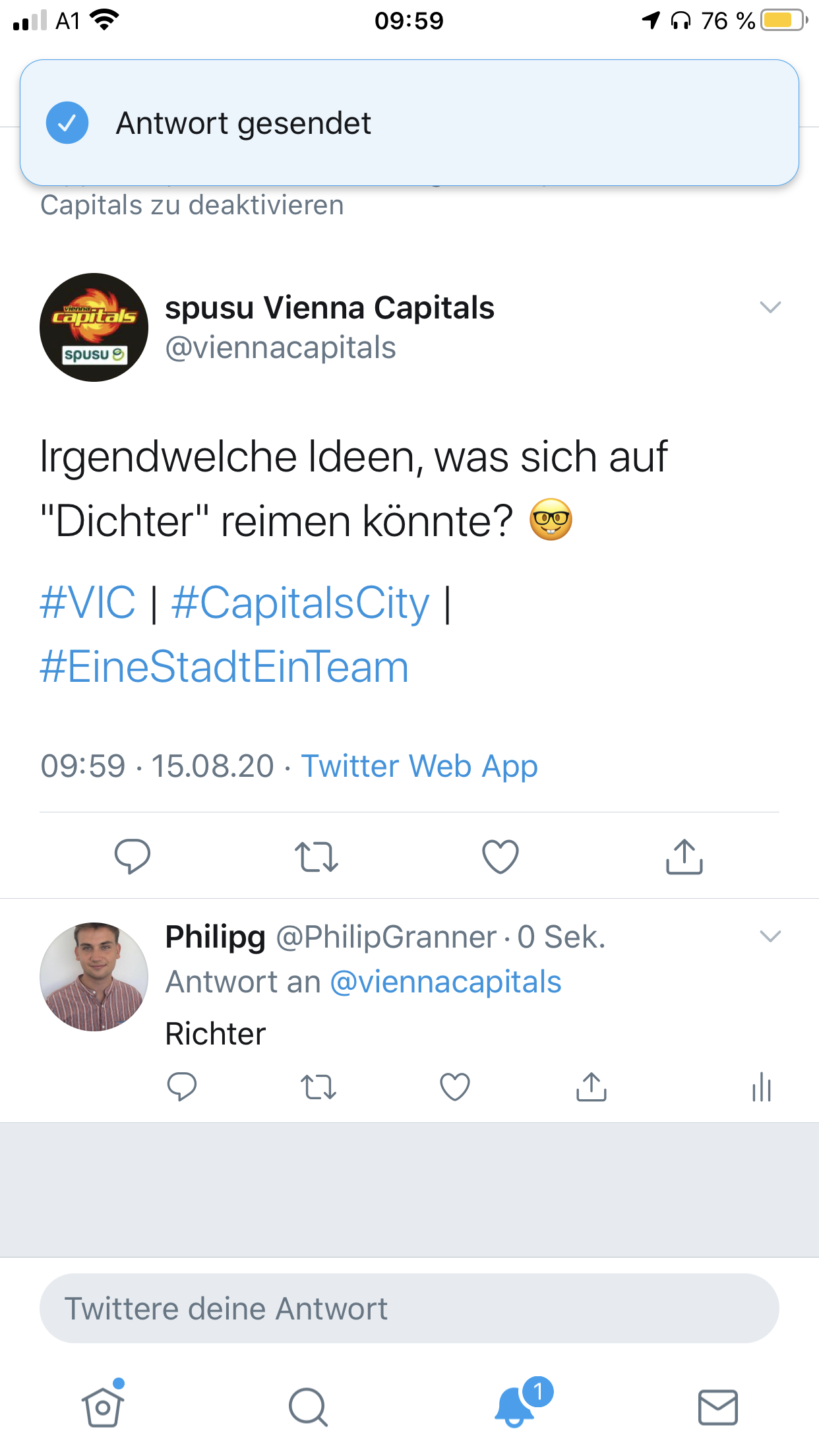Tap the Twitter Web App link

(419, 766)
